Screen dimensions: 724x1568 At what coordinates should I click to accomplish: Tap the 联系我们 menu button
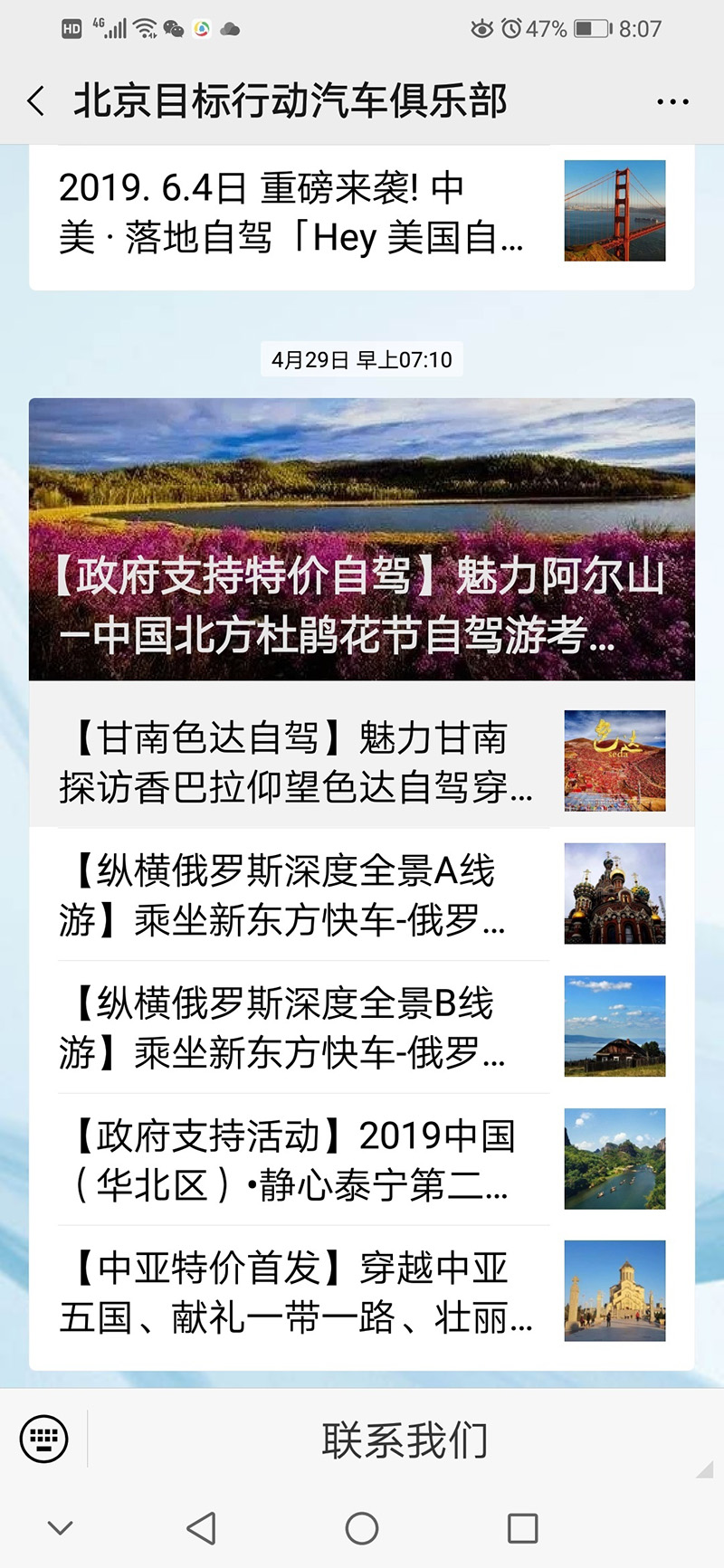coord(405,1440)
